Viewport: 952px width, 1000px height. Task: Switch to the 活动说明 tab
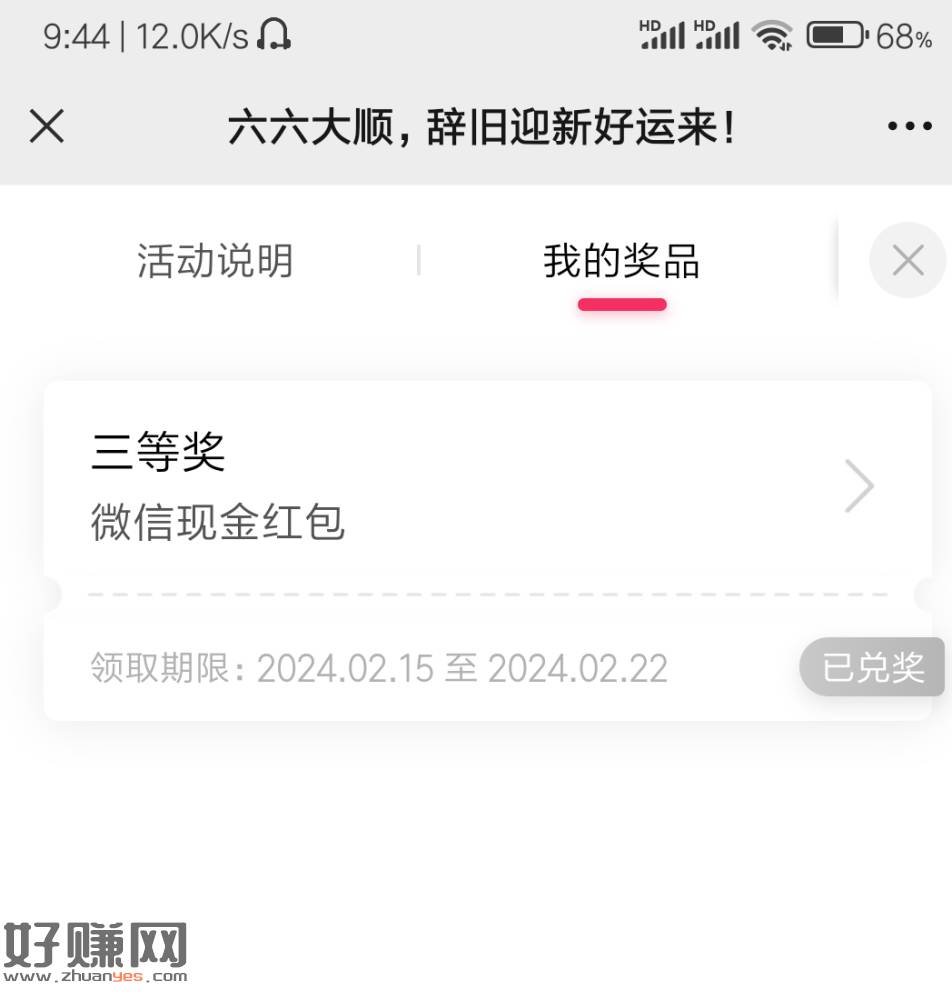(215, 261)
